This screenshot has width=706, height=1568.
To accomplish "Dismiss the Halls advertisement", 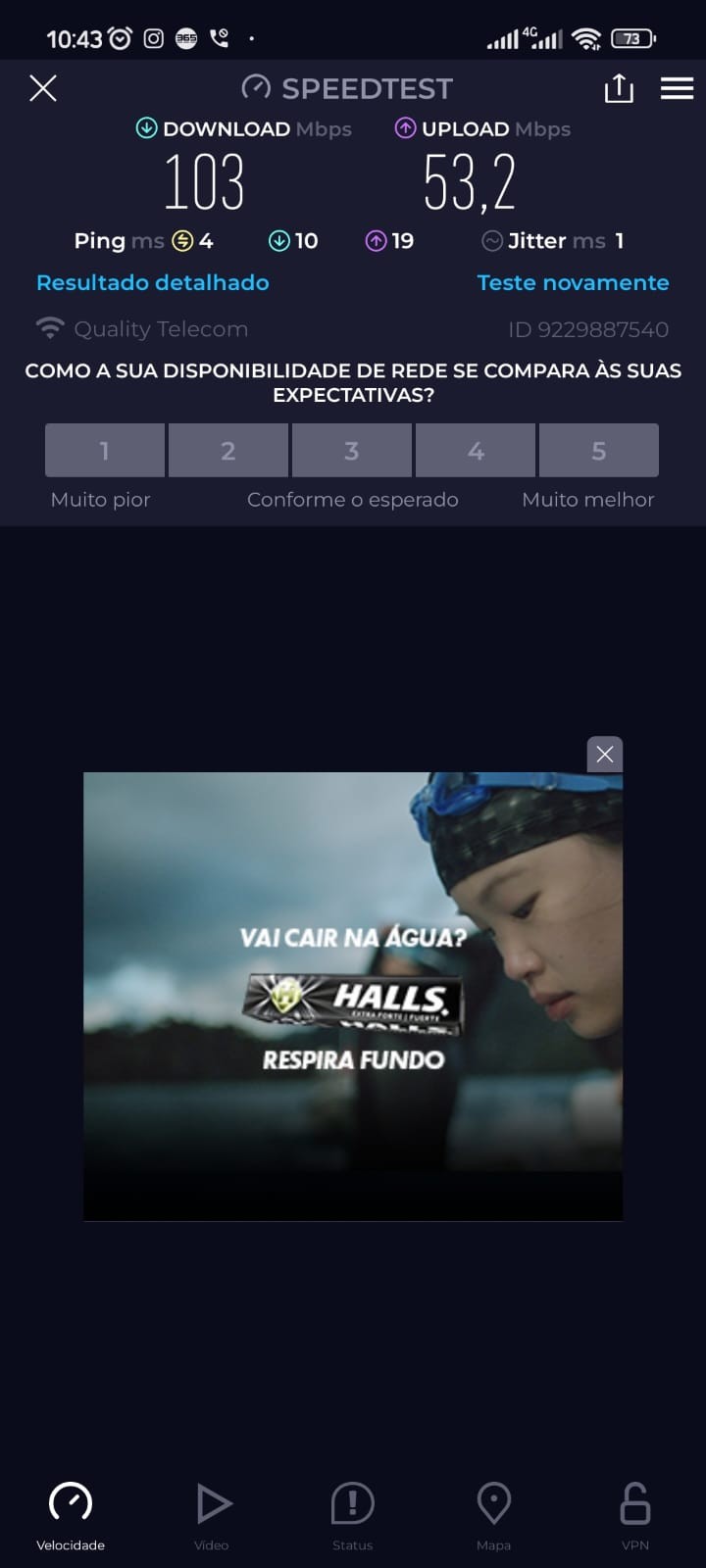I will coord(605,754).
